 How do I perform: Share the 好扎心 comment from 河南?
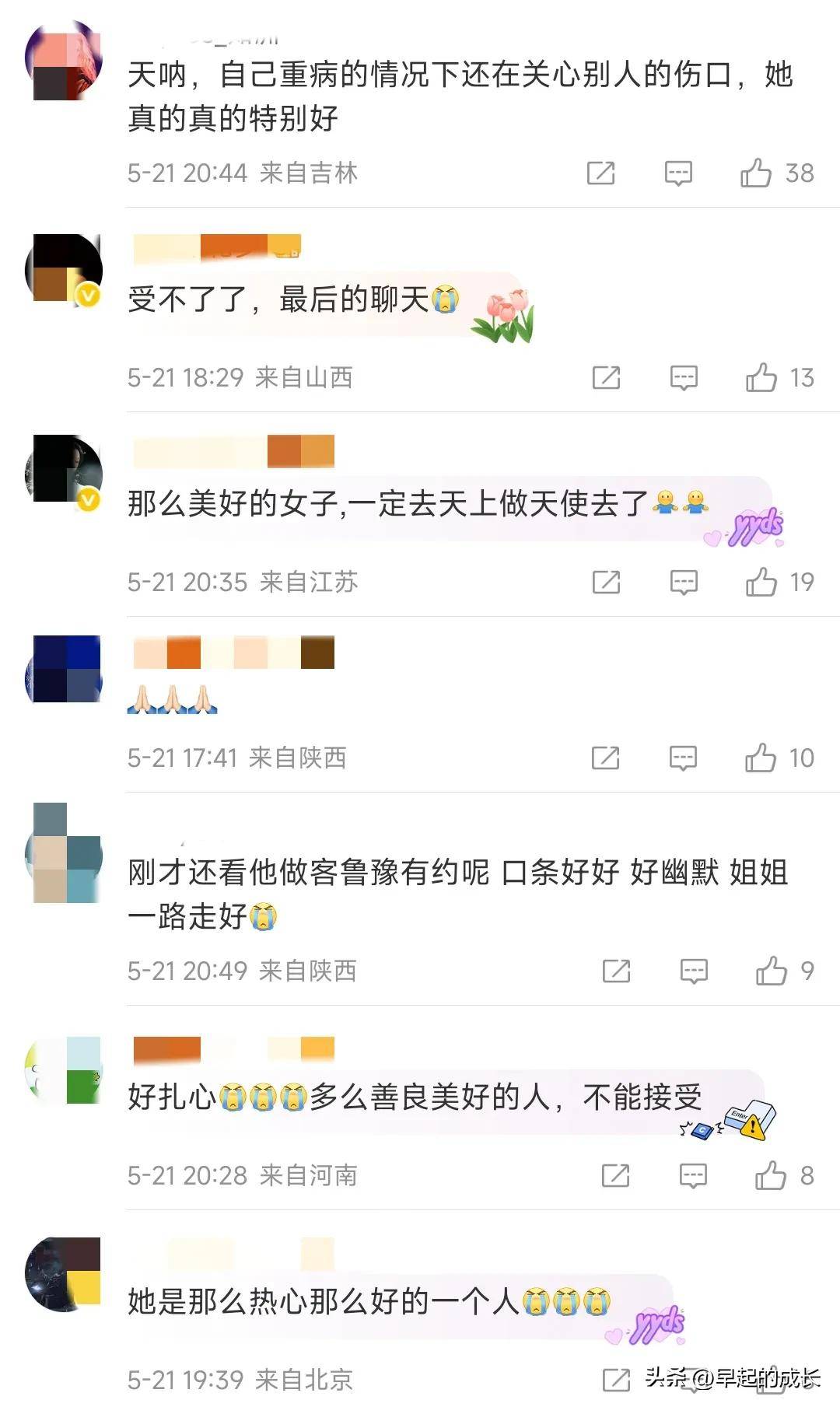(615, 1175)
